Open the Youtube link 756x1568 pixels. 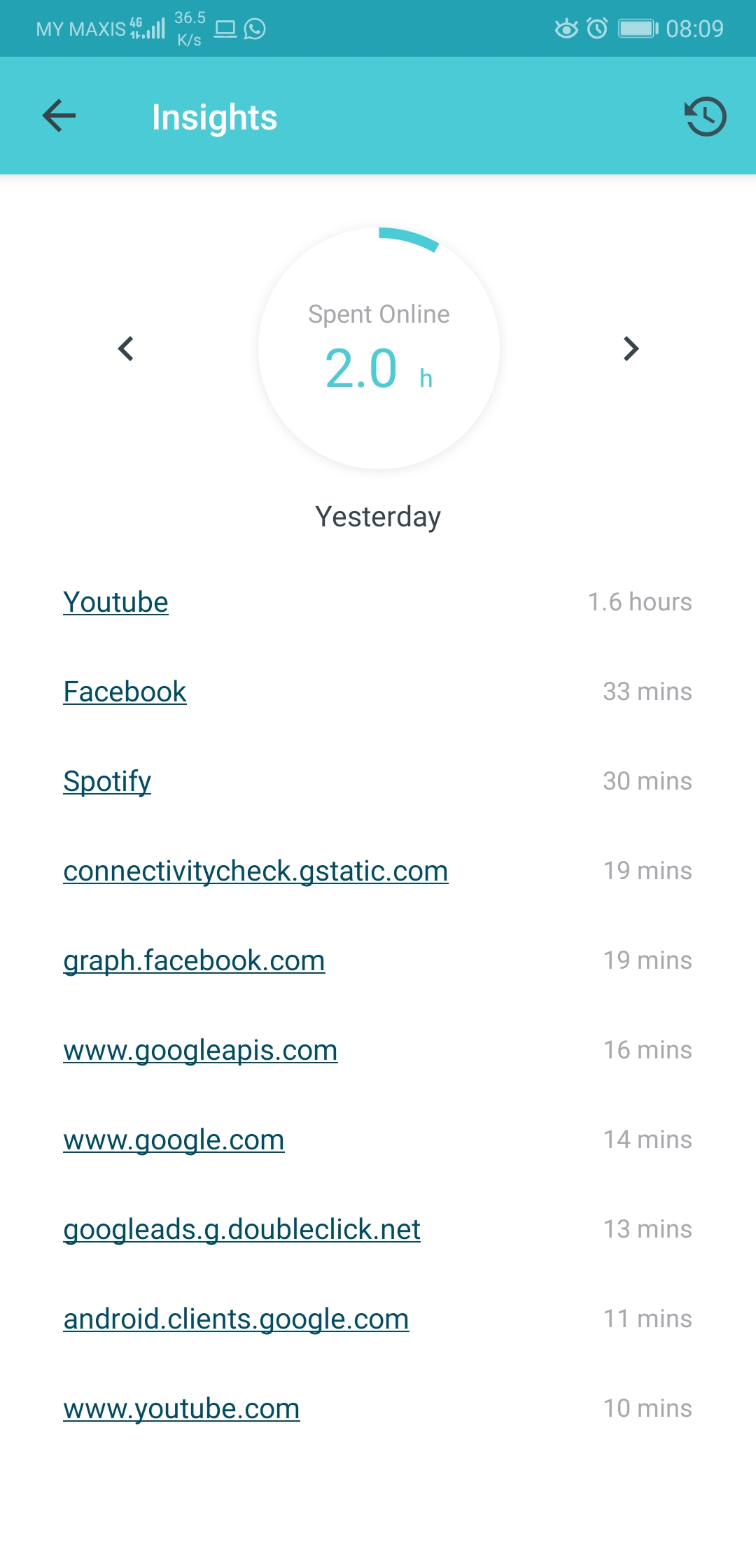(x=115, y=602)
